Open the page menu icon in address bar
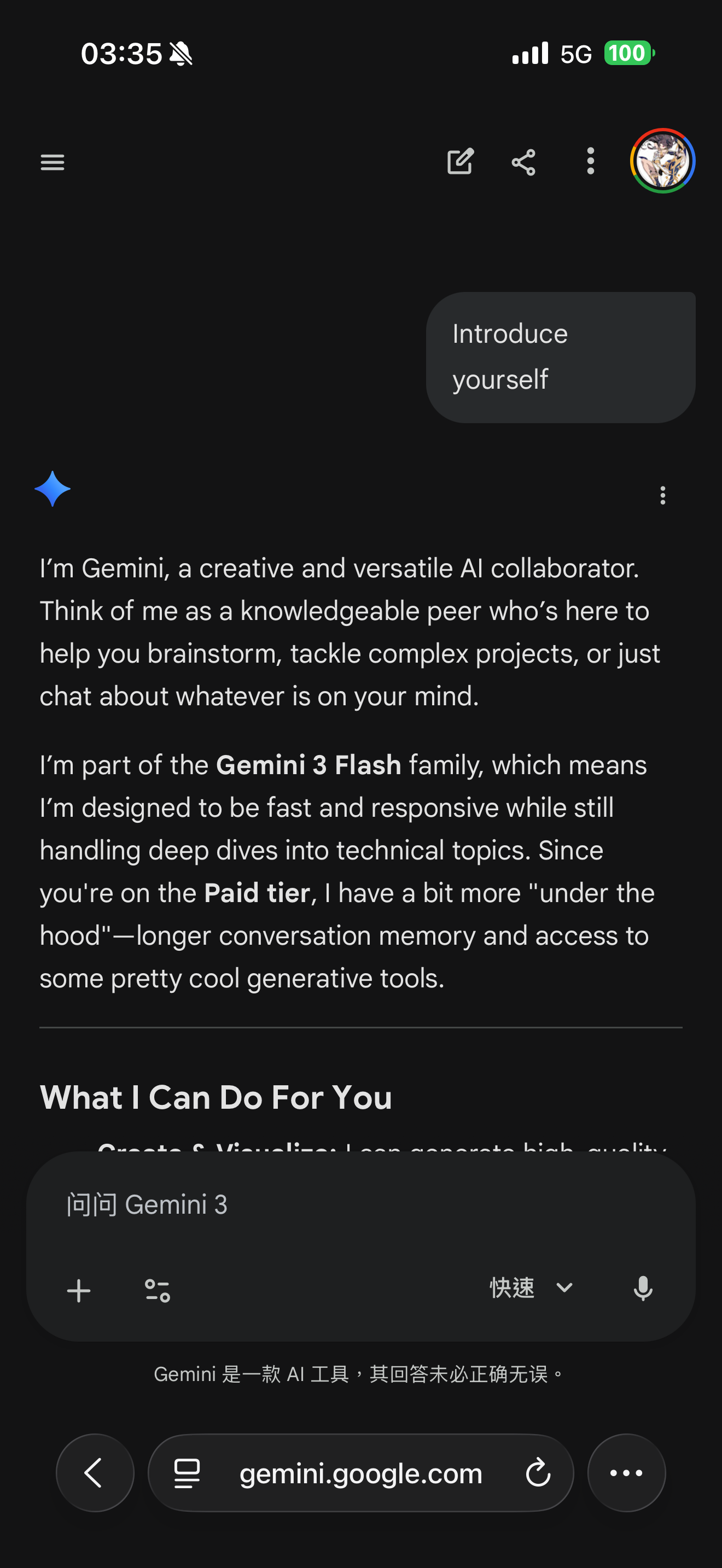This screenshot has width=722, height=1568. click(187, 1473)
